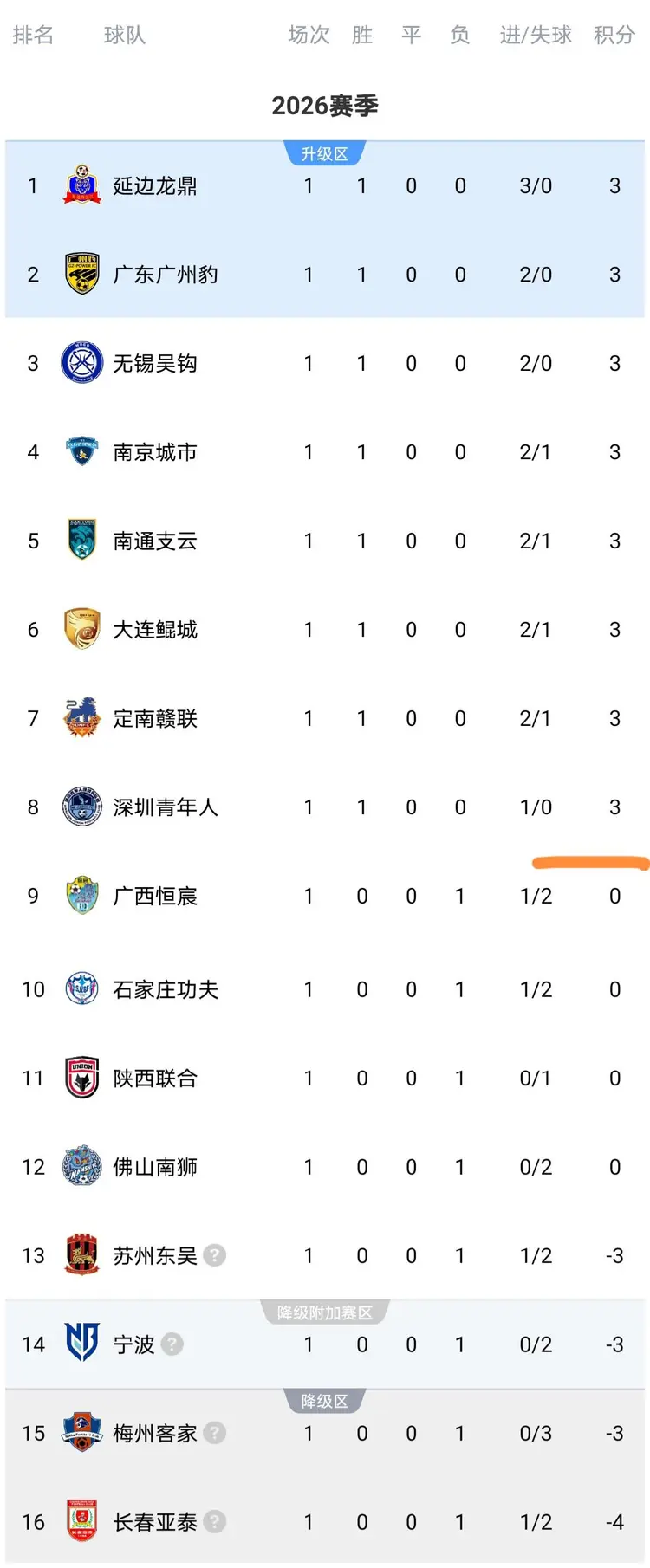This screenshot has width=650, height=1568.
Task: Show the points deduction info for 宁波
Action: click(172, 1344)
